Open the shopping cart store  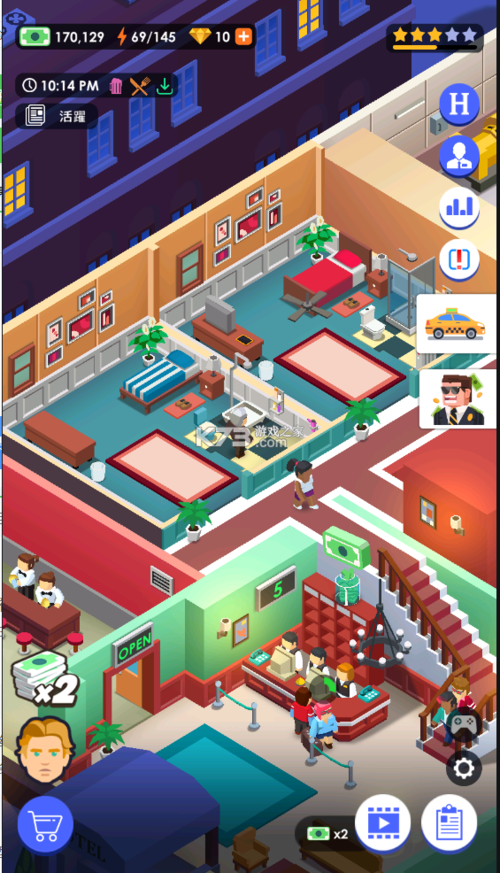pos(45,825)
